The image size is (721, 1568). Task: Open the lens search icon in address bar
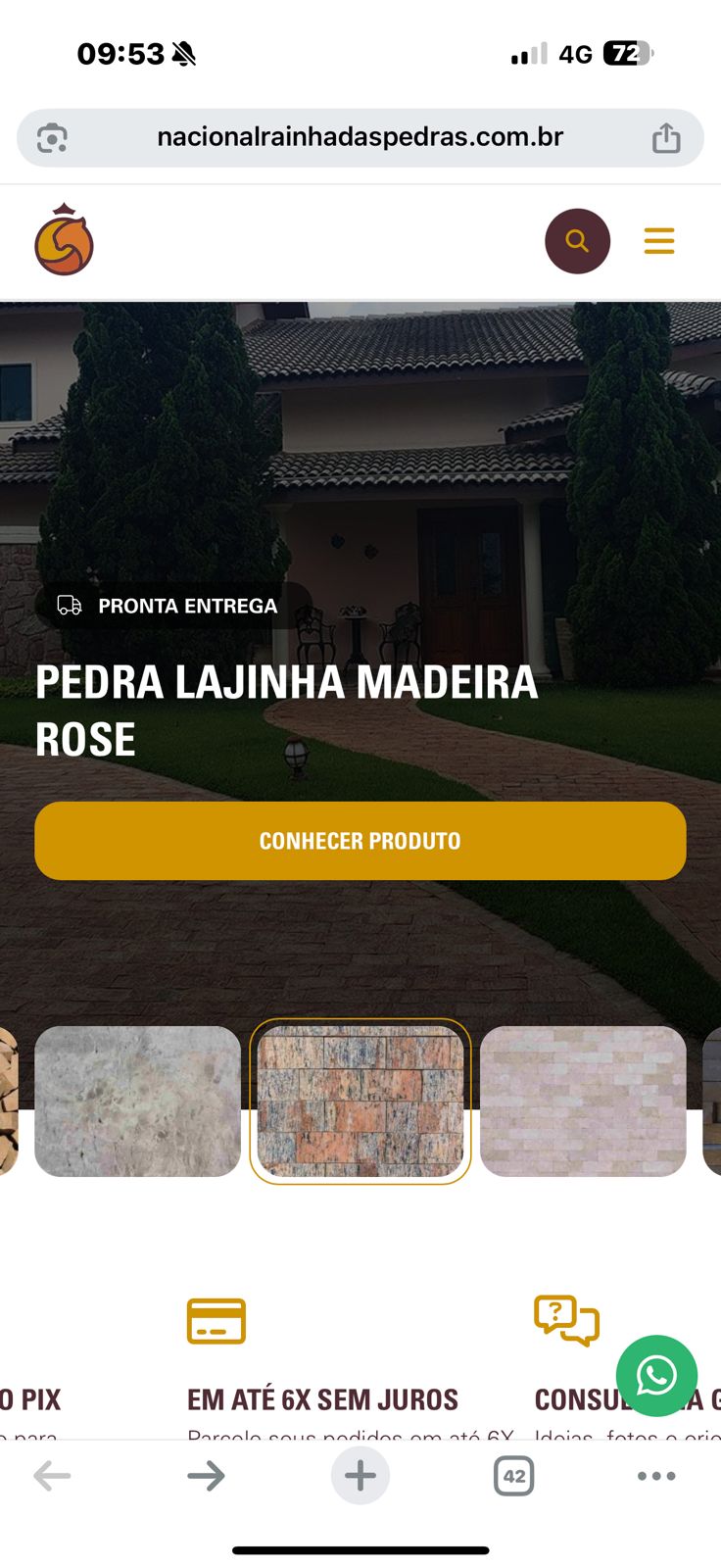tap(52, 138)
